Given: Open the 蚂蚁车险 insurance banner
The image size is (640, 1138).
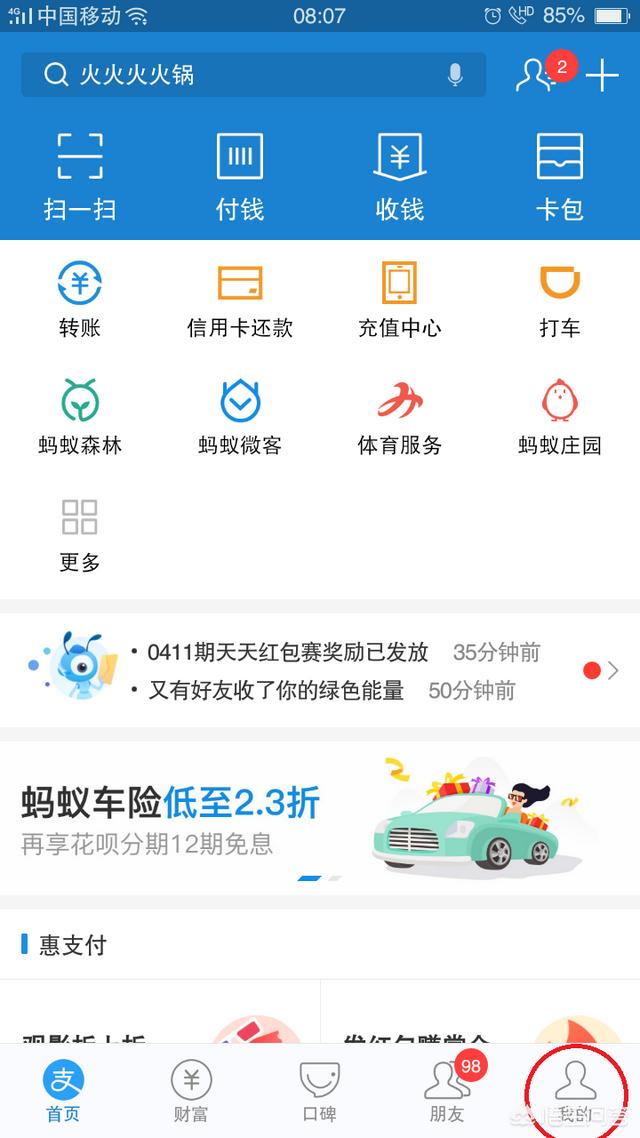Looking at the screenshot, I should coord(320,818).
